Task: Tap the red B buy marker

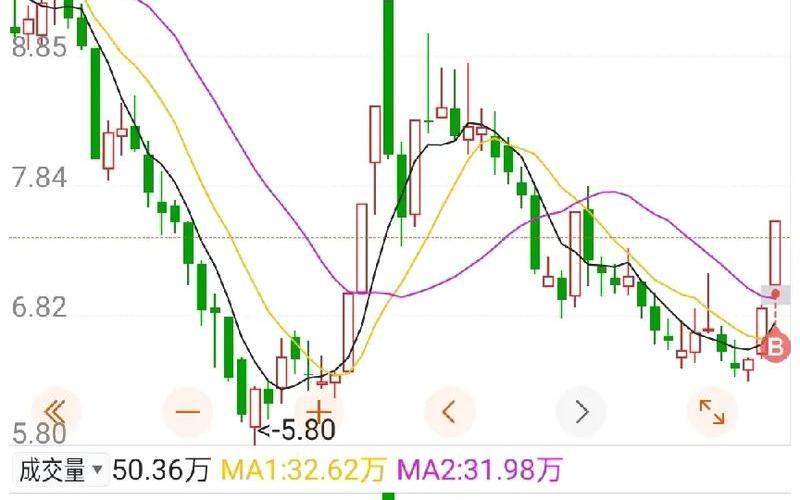Action: [x=775, y=347]
